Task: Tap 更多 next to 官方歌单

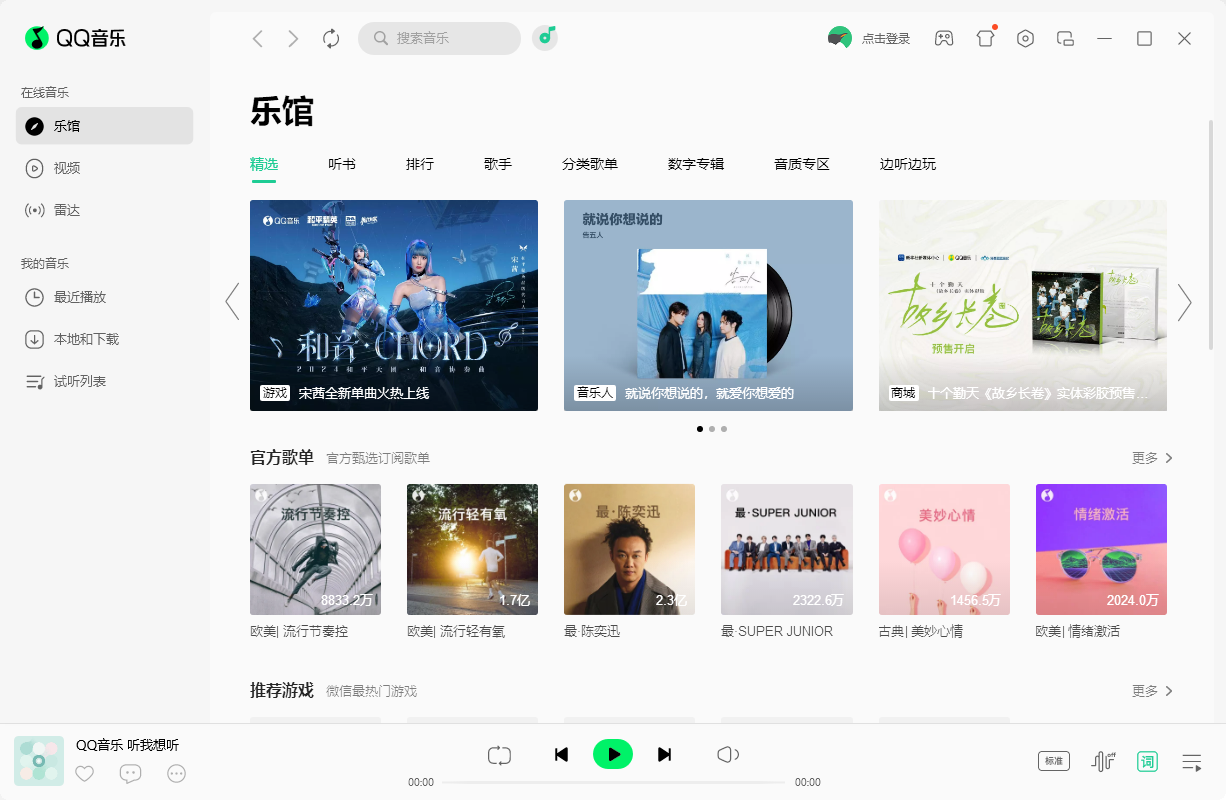Action: [x=1152, y=458]
